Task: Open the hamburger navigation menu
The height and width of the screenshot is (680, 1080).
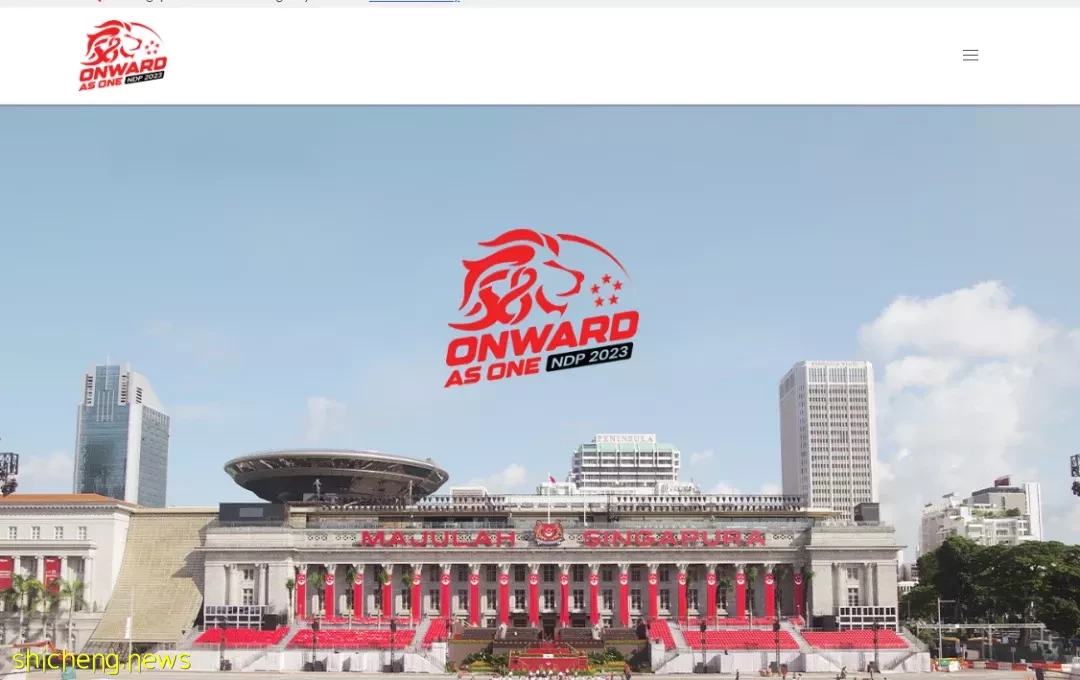Action: tap(970, 55)
